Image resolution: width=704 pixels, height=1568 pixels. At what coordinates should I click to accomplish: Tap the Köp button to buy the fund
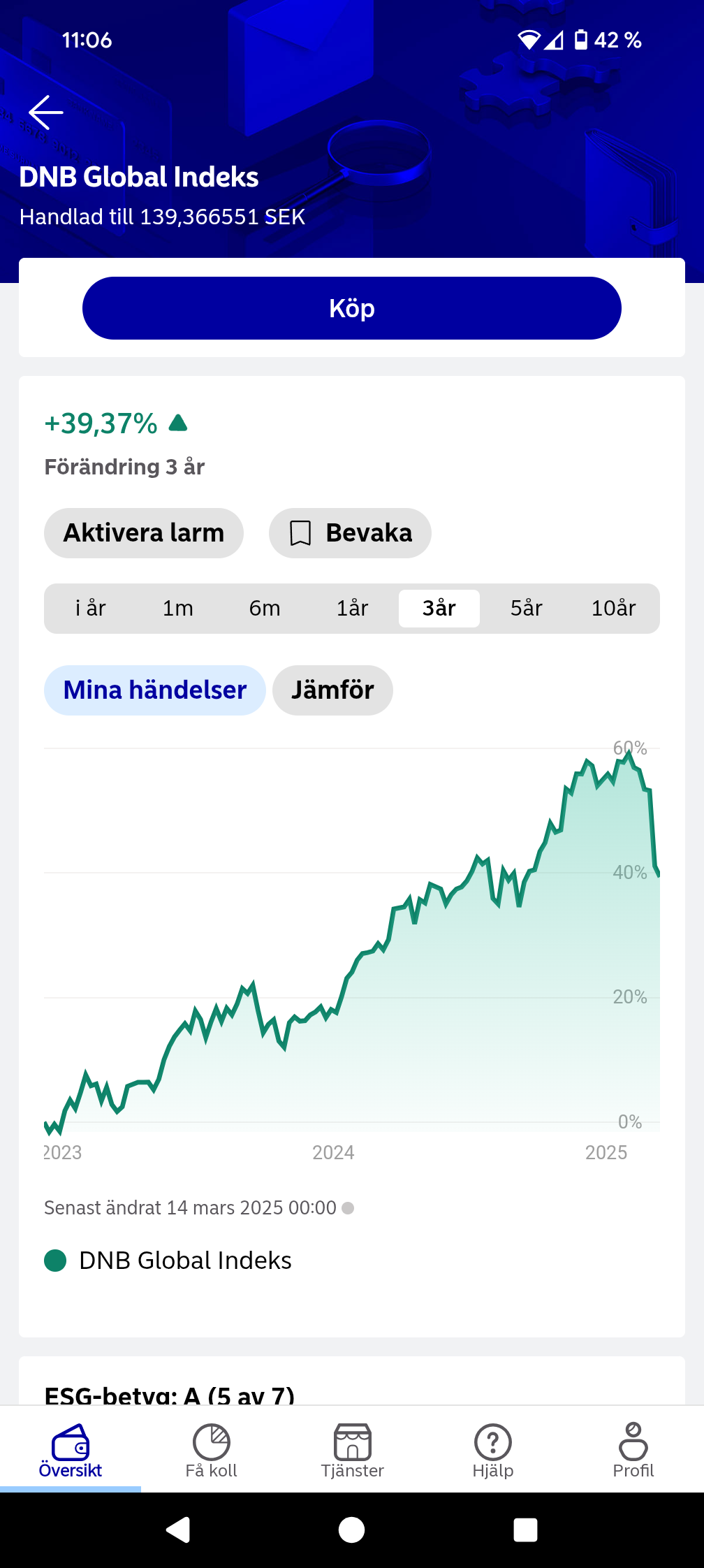pos(352,308)
